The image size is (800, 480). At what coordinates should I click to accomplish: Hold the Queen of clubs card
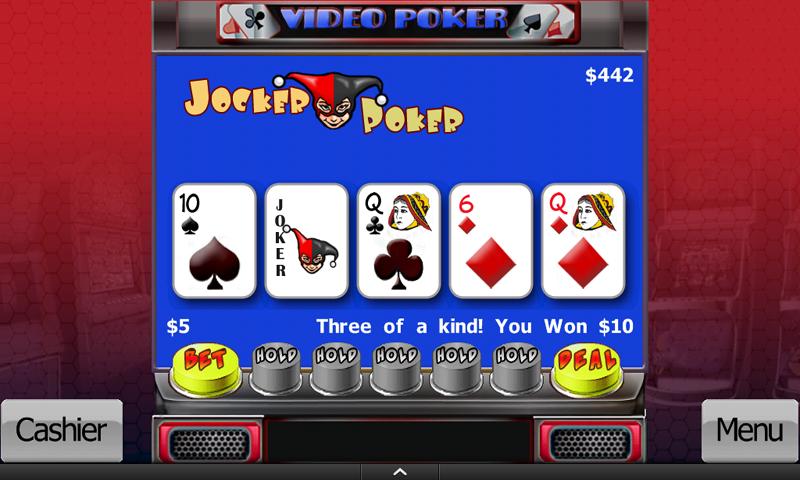point(397,366)
